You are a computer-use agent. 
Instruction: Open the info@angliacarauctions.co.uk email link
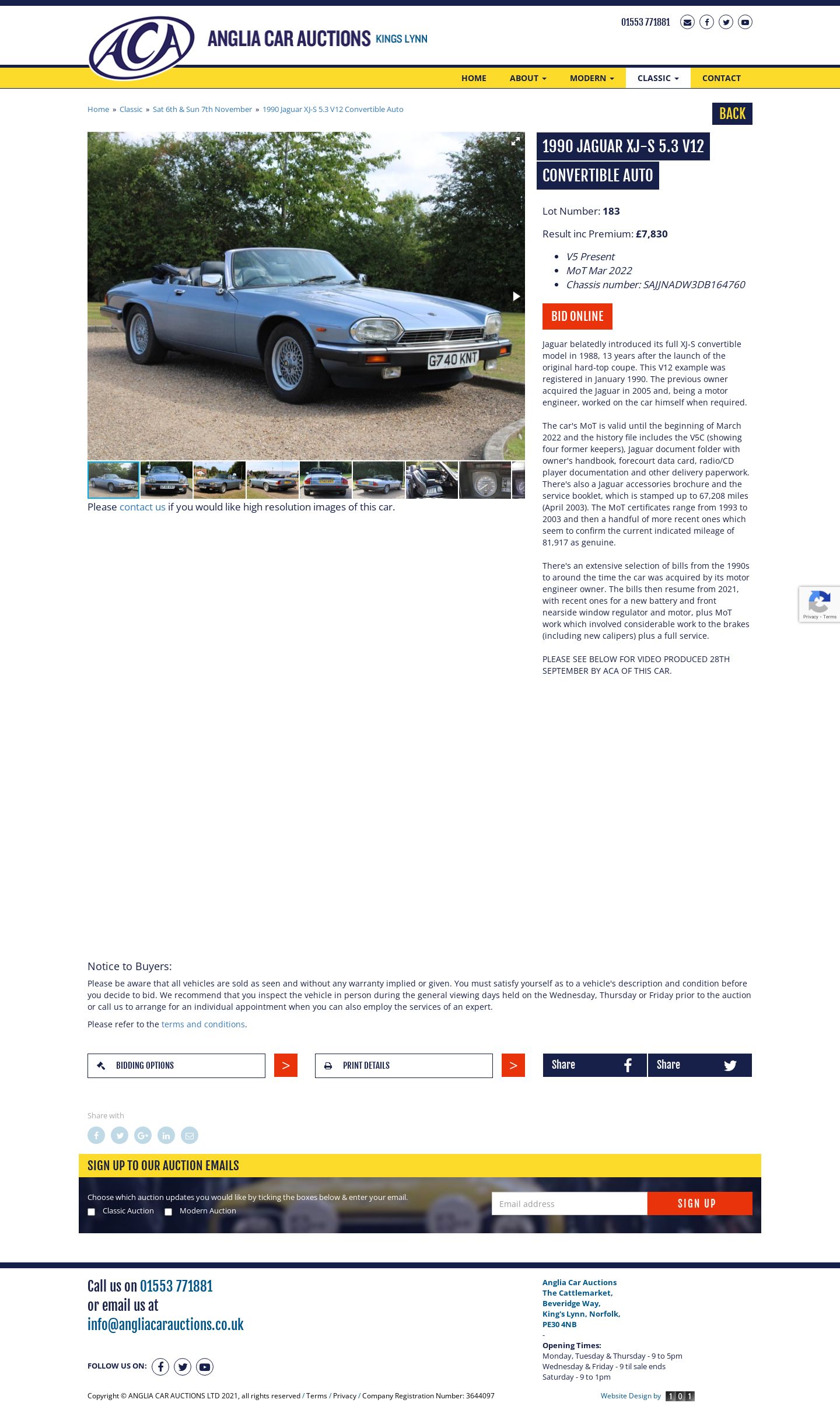[166, 1325]
